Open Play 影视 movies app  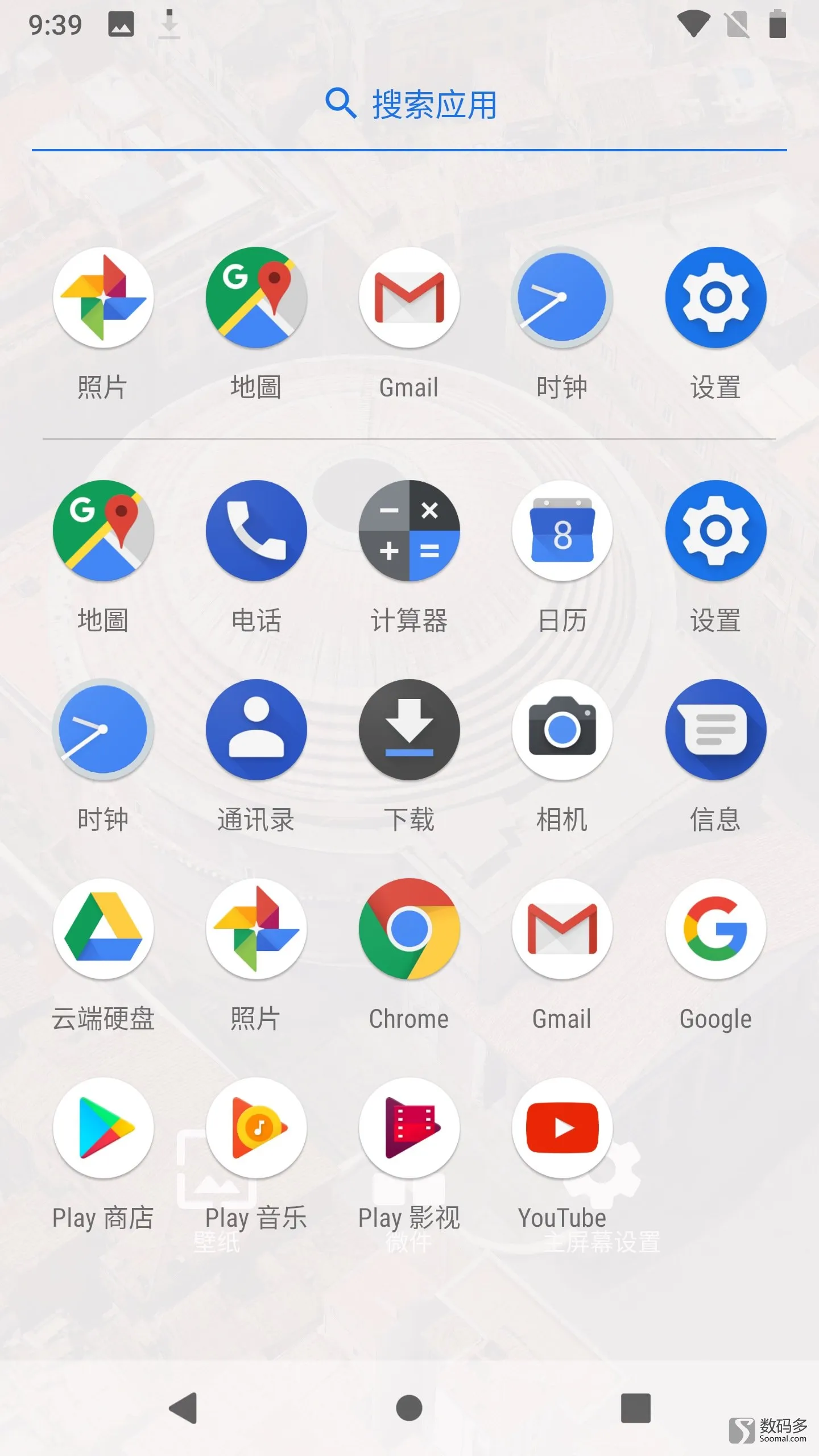pos(409,1128)
